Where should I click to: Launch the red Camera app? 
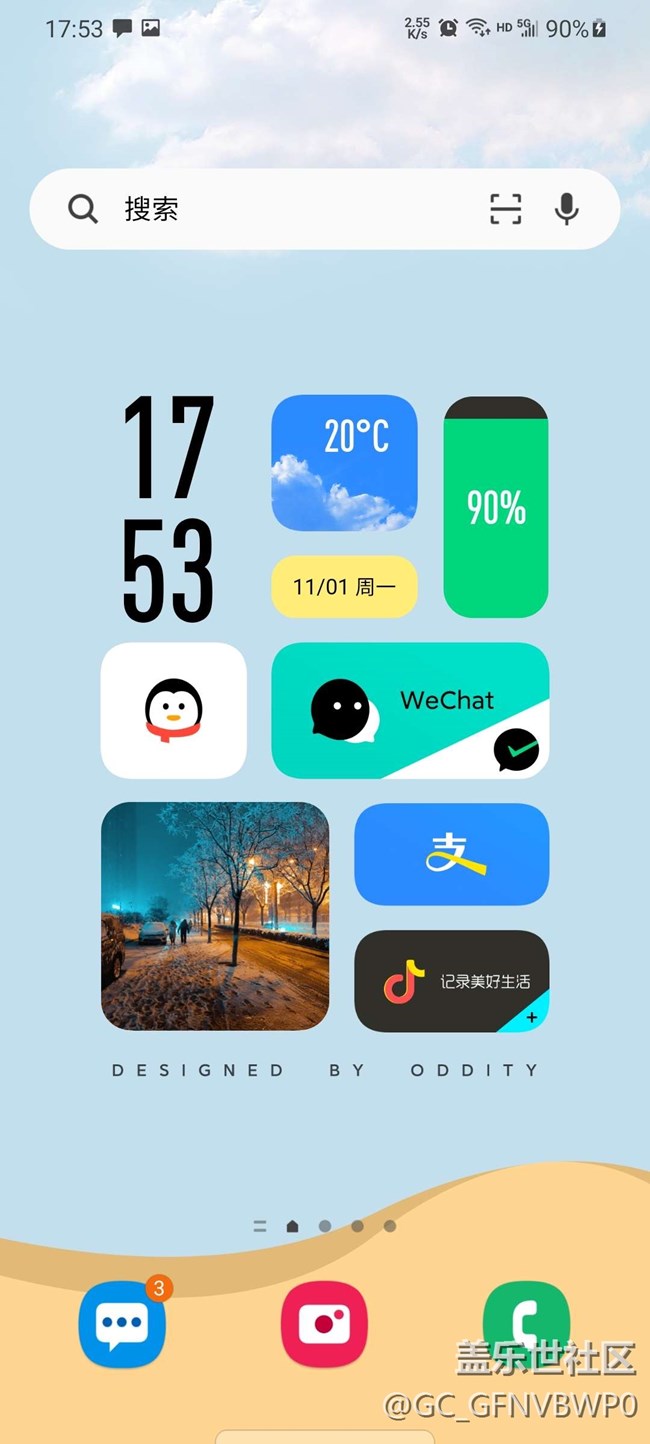(x=324, y=1324)
